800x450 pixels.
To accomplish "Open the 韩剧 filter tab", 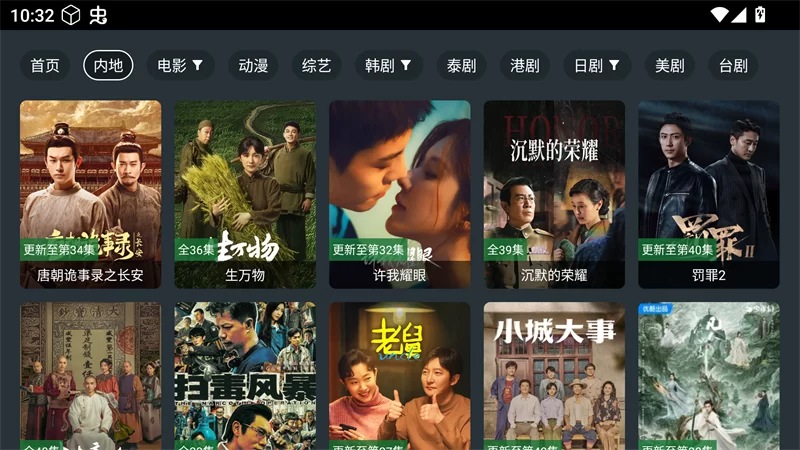I will point(388,66).
